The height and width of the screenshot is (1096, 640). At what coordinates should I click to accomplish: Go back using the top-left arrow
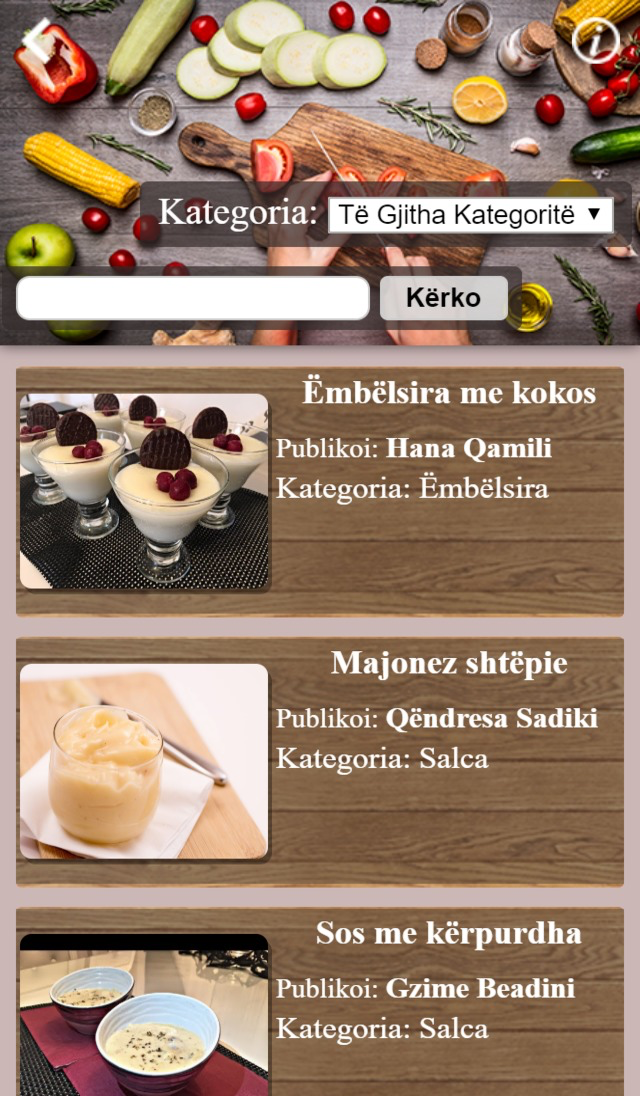[x=37, y=40]
